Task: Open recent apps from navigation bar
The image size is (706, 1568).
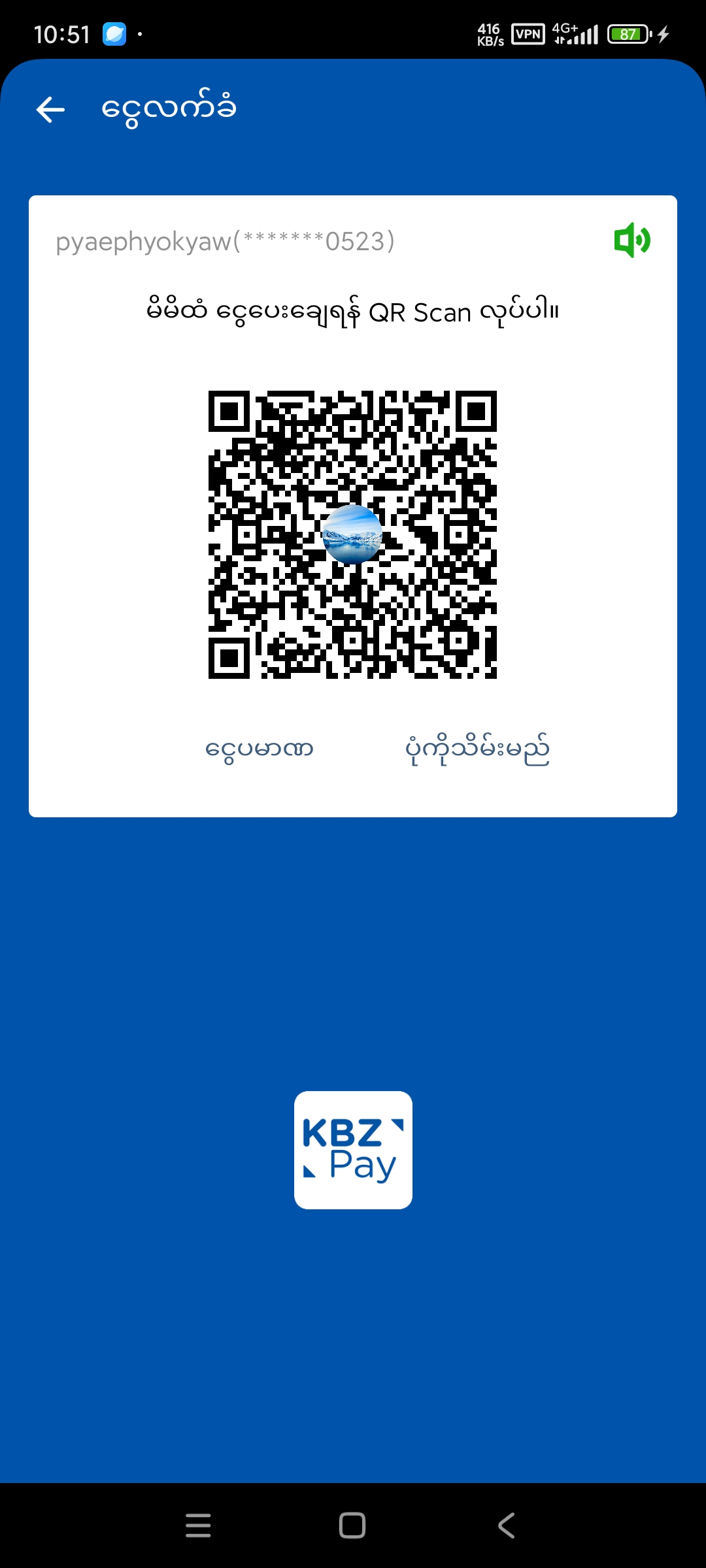Action: point(198,1526)
